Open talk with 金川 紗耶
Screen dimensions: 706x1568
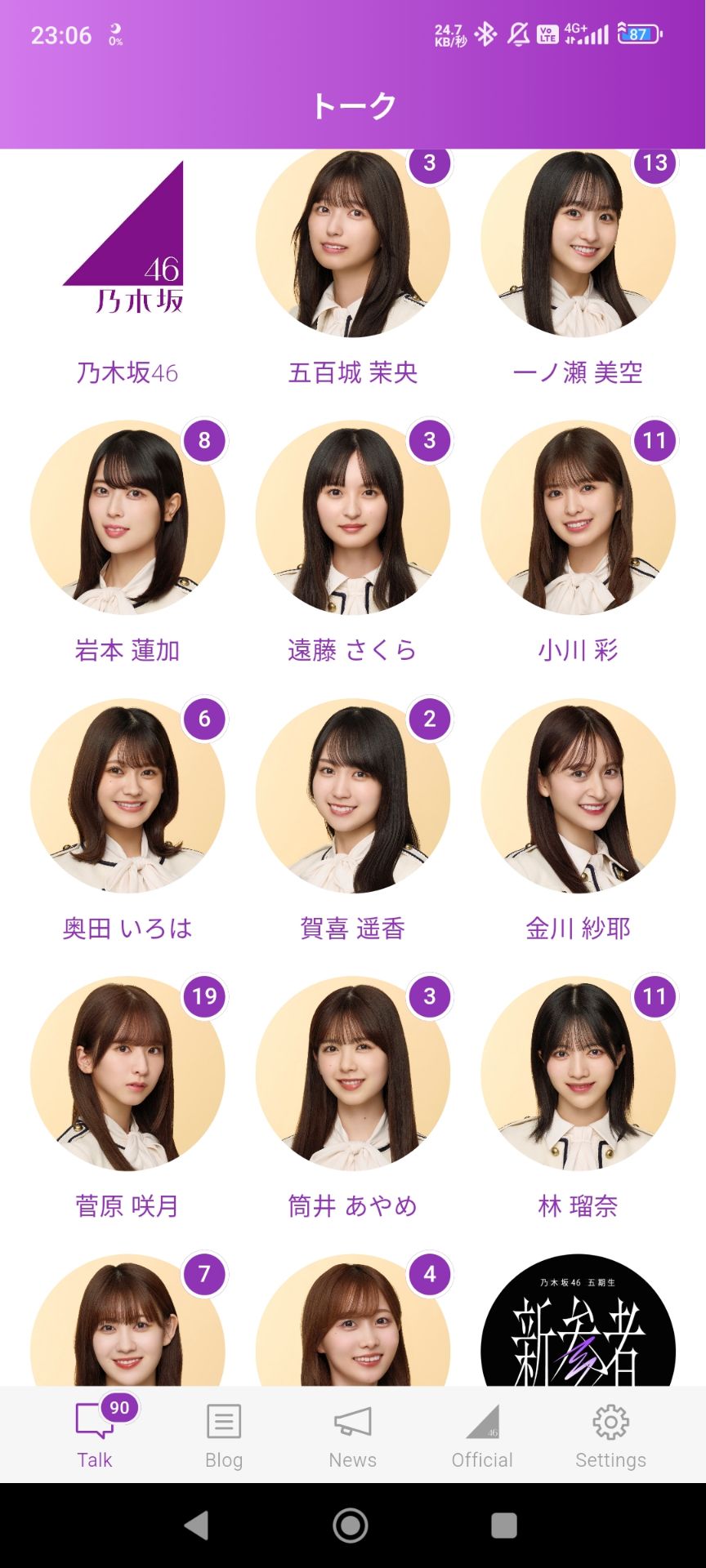click(x=578, y=795)
